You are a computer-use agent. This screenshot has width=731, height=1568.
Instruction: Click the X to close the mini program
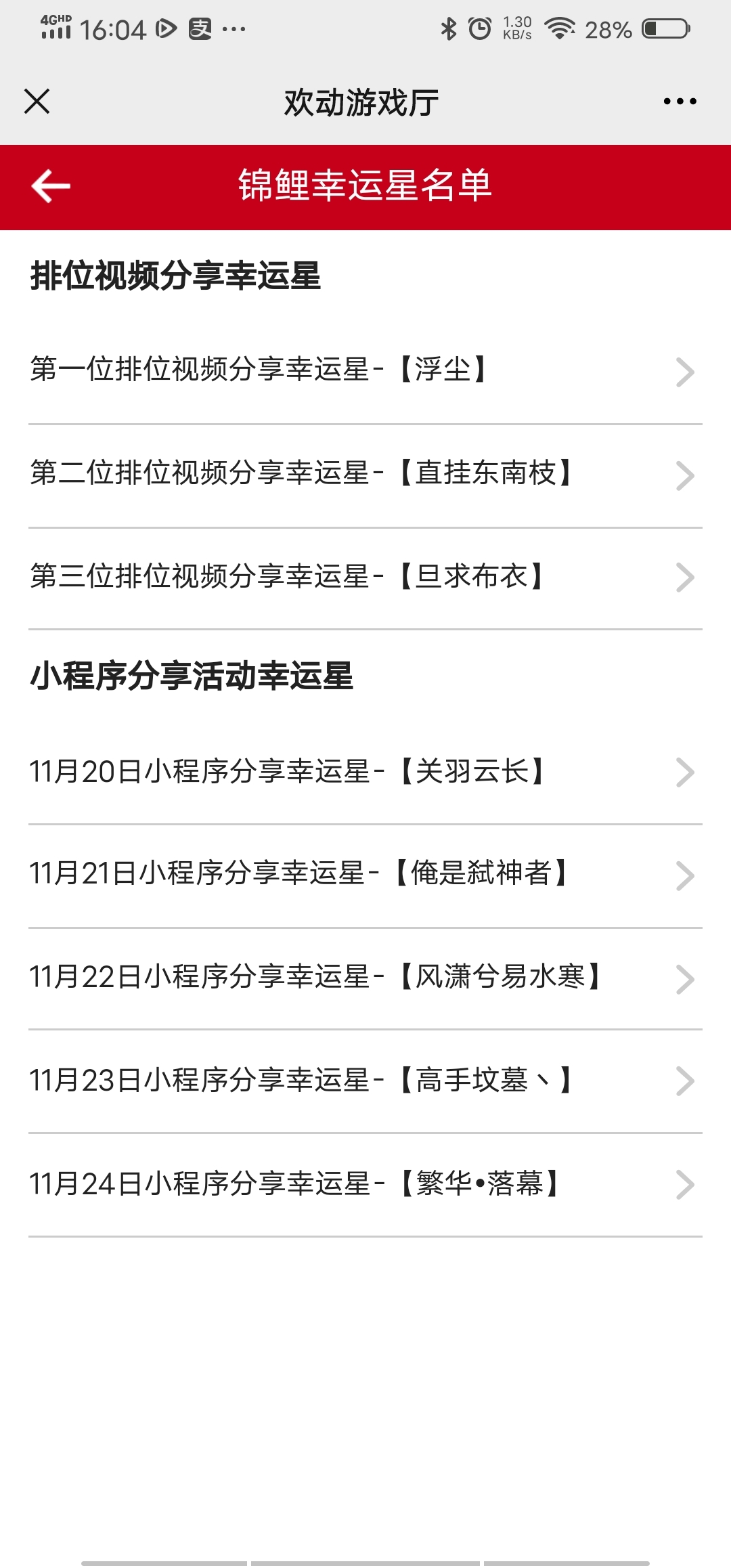pos(37,102)
